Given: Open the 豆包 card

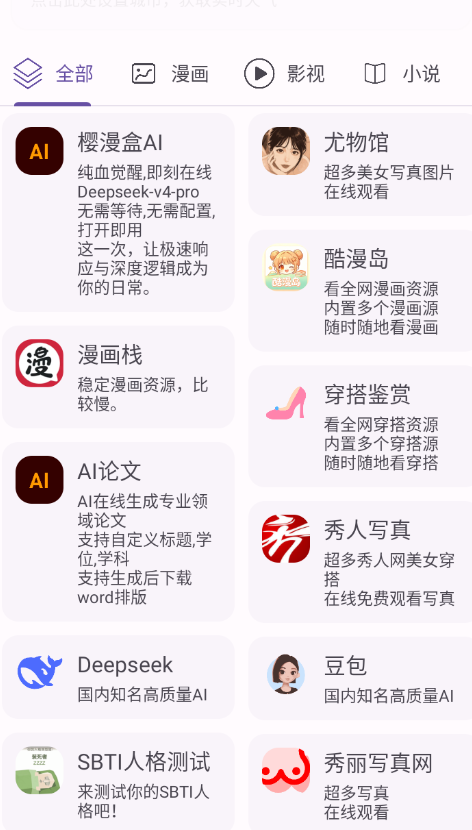Looking at the screenshot, I should point(360,678).
